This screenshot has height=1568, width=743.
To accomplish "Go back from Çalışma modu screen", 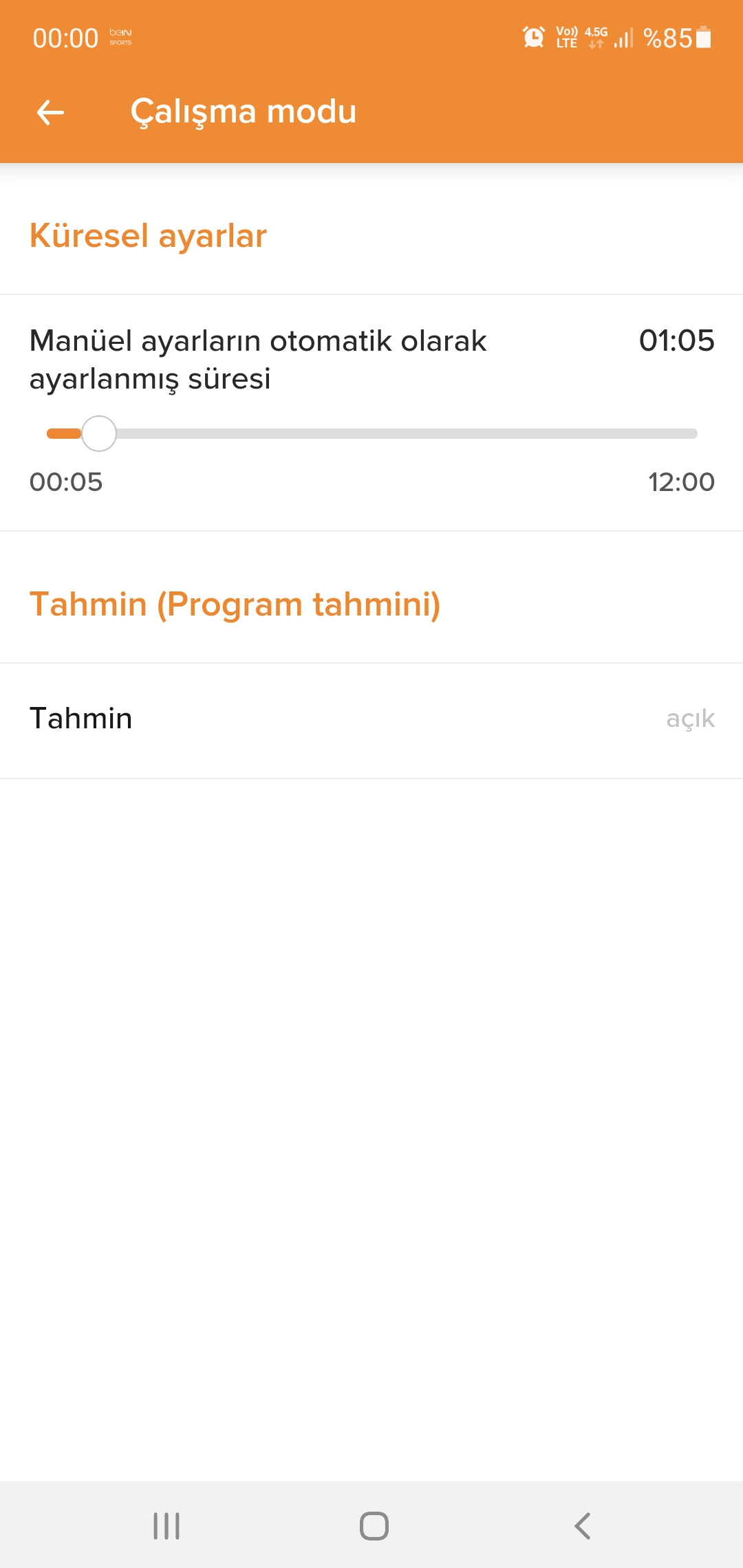I will click(x=50, y=112).
